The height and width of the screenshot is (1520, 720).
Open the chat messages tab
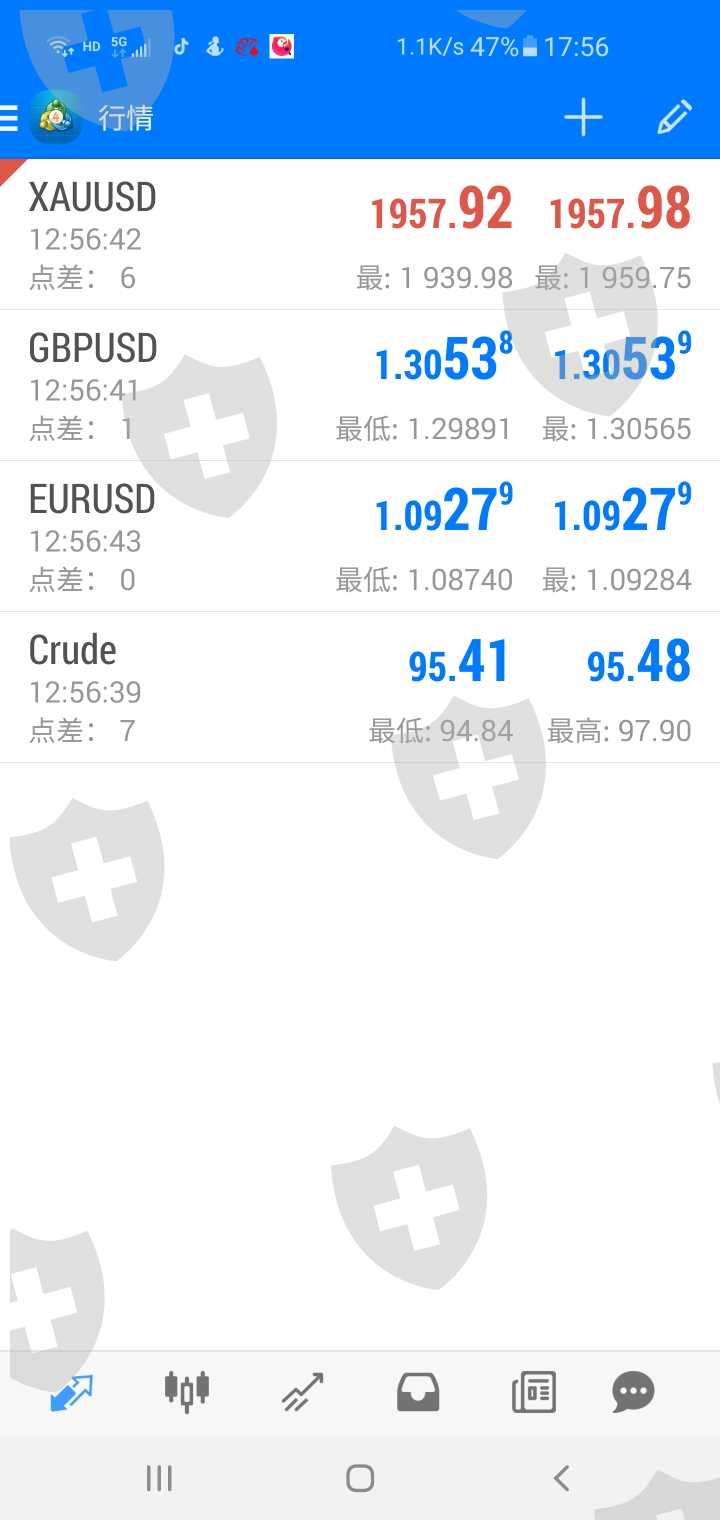point(633,1391)
